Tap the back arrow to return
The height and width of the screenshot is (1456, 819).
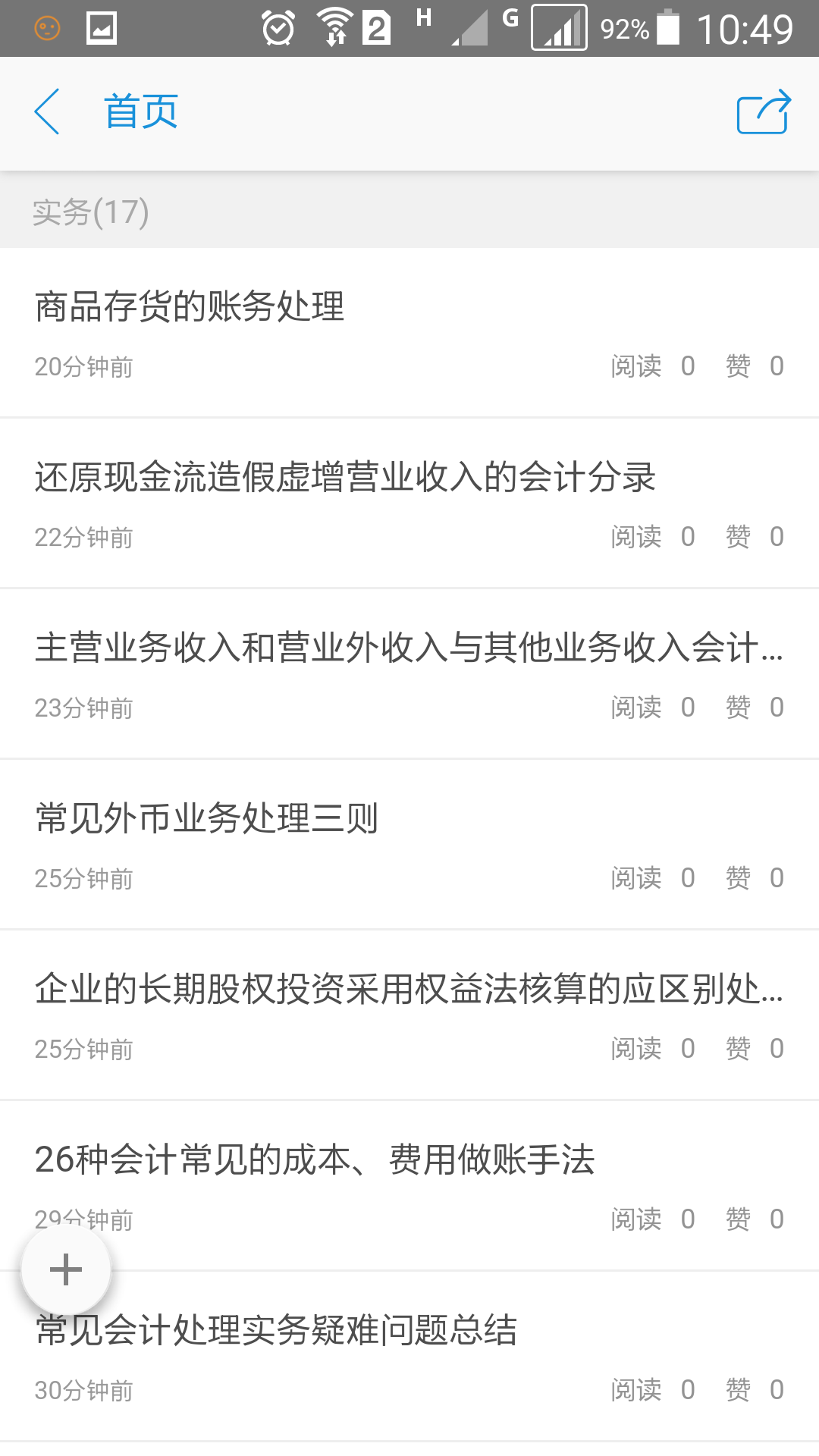click(x=47, y=112)
